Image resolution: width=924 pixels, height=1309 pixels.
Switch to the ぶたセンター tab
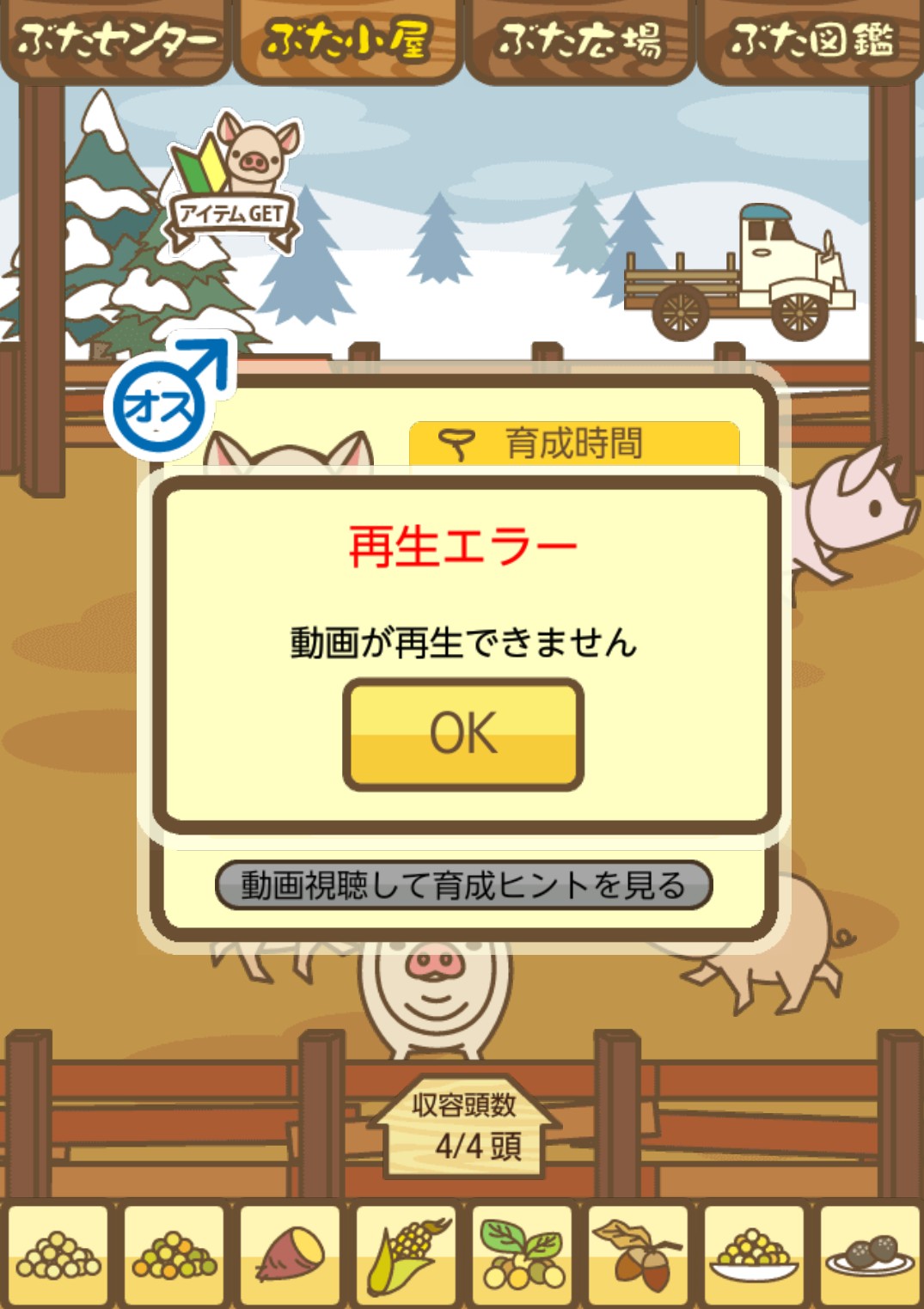coord(115,40)
